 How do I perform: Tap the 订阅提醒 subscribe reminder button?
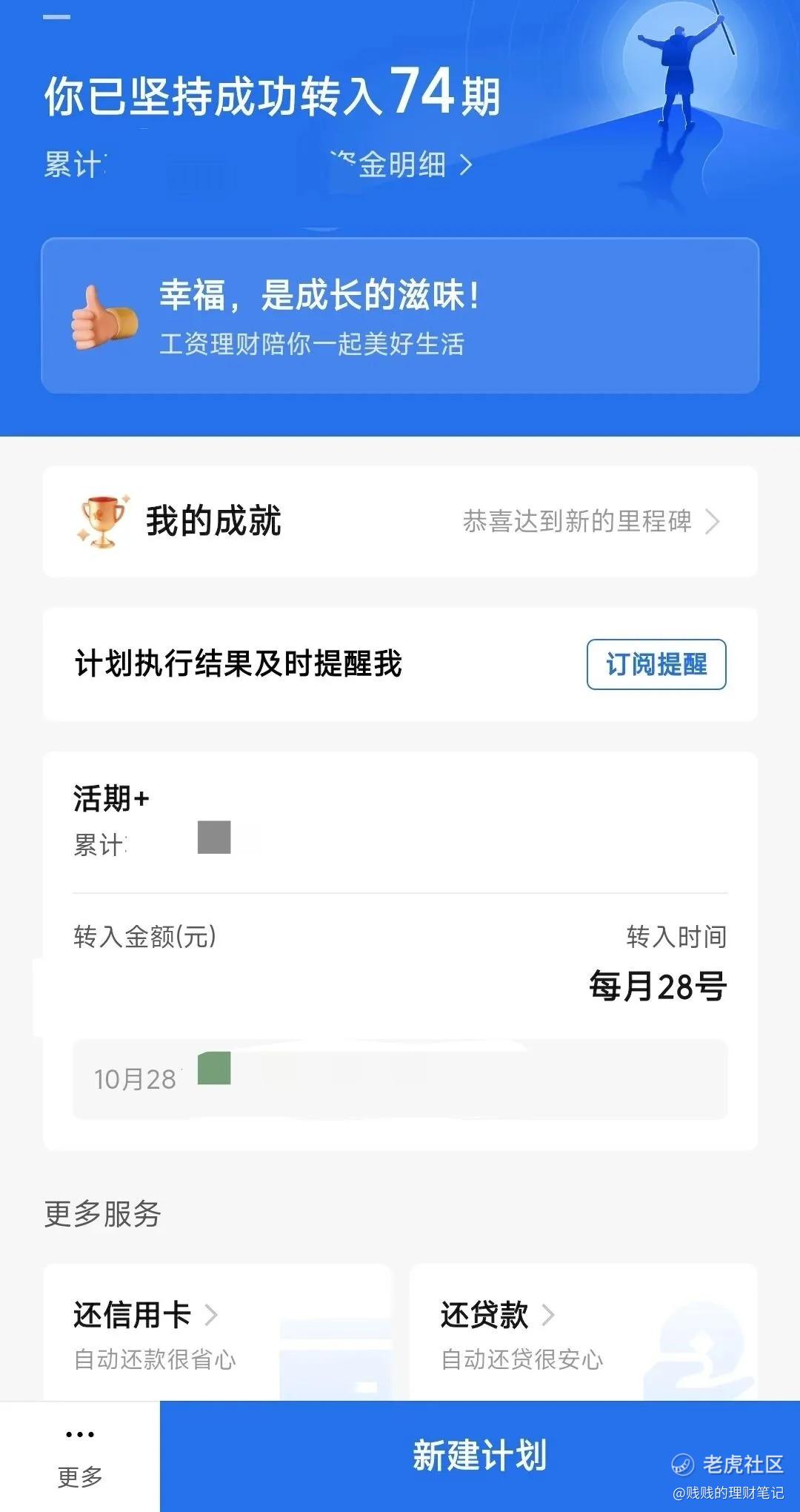(656, 664)
